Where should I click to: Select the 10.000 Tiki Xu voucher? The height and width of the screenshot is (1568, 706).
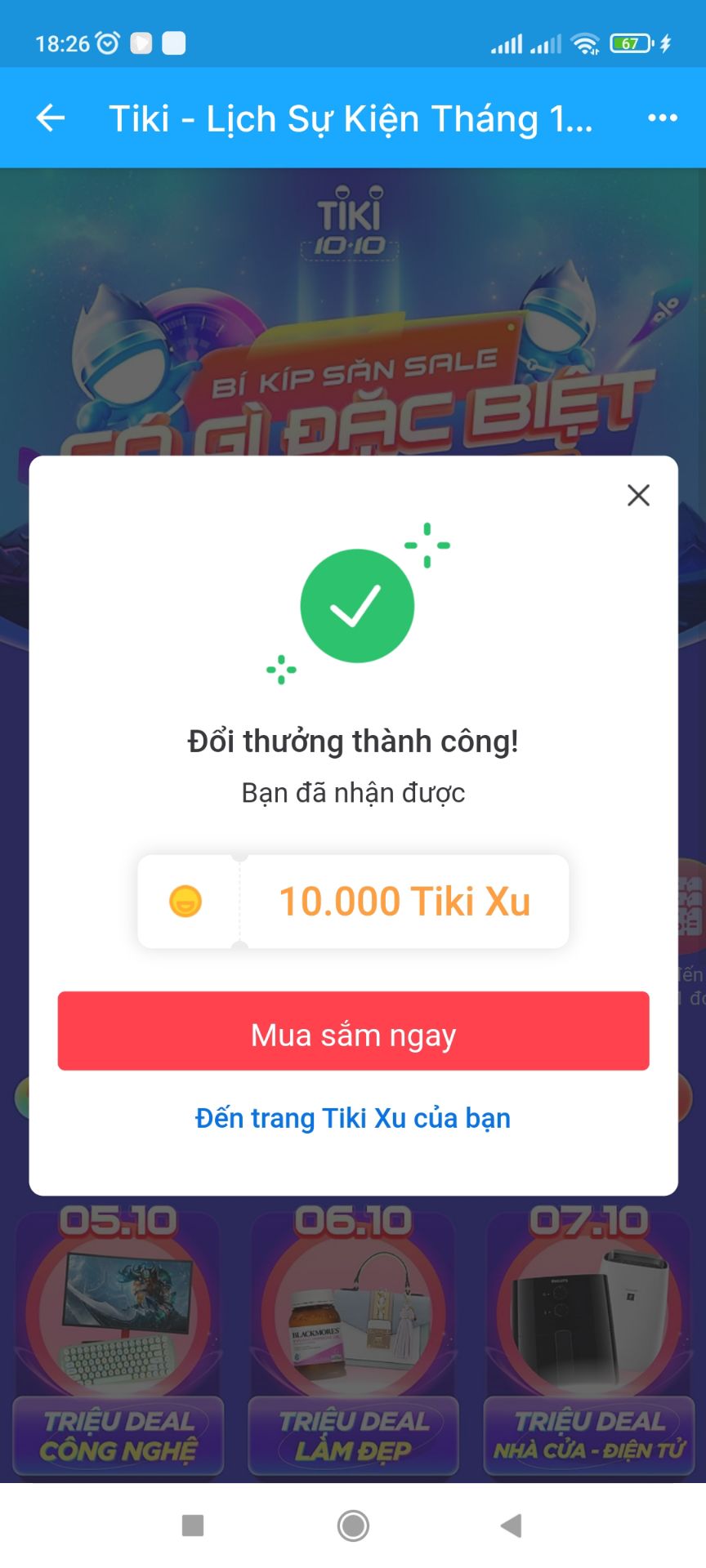coord(404,902)
